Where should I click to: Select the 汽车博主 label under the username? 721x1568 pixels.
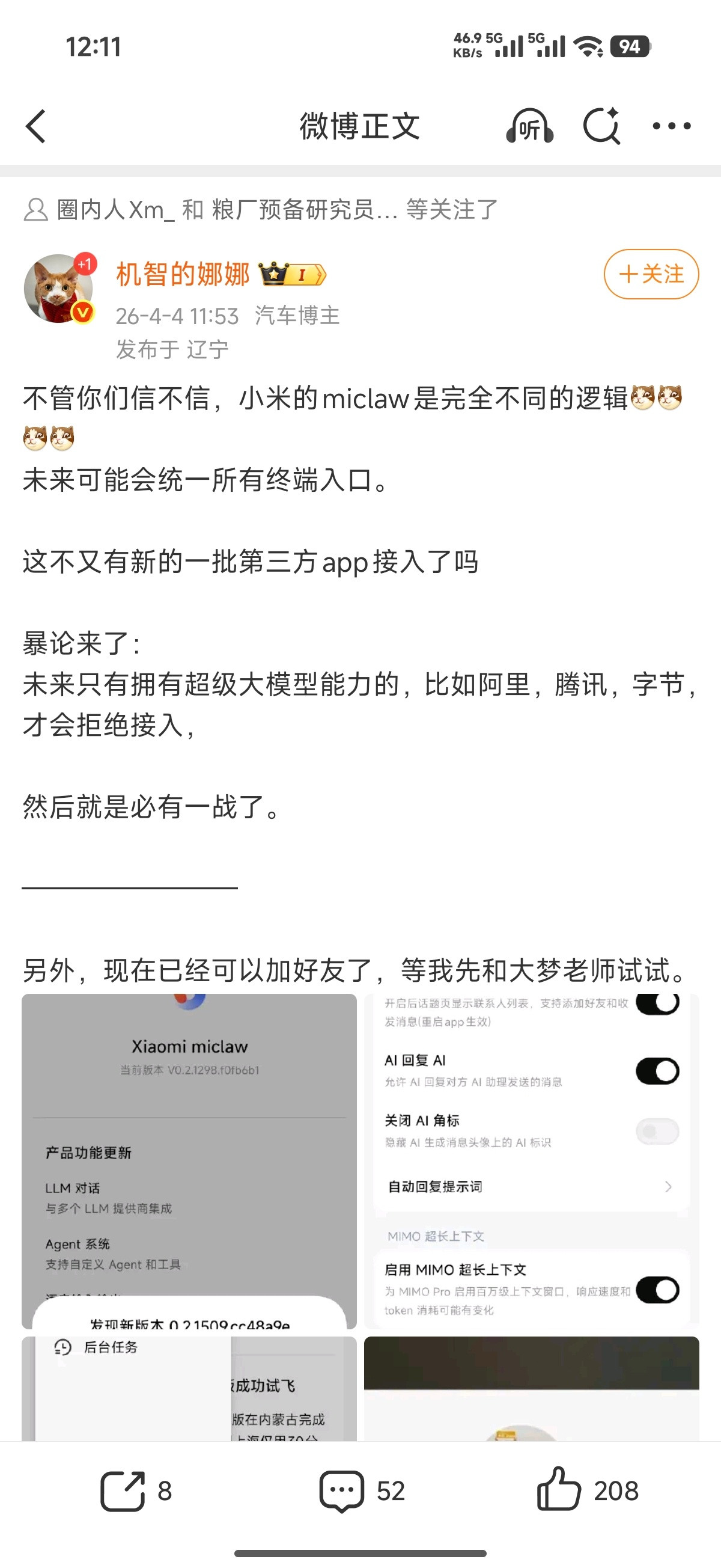tap(297, 315)
